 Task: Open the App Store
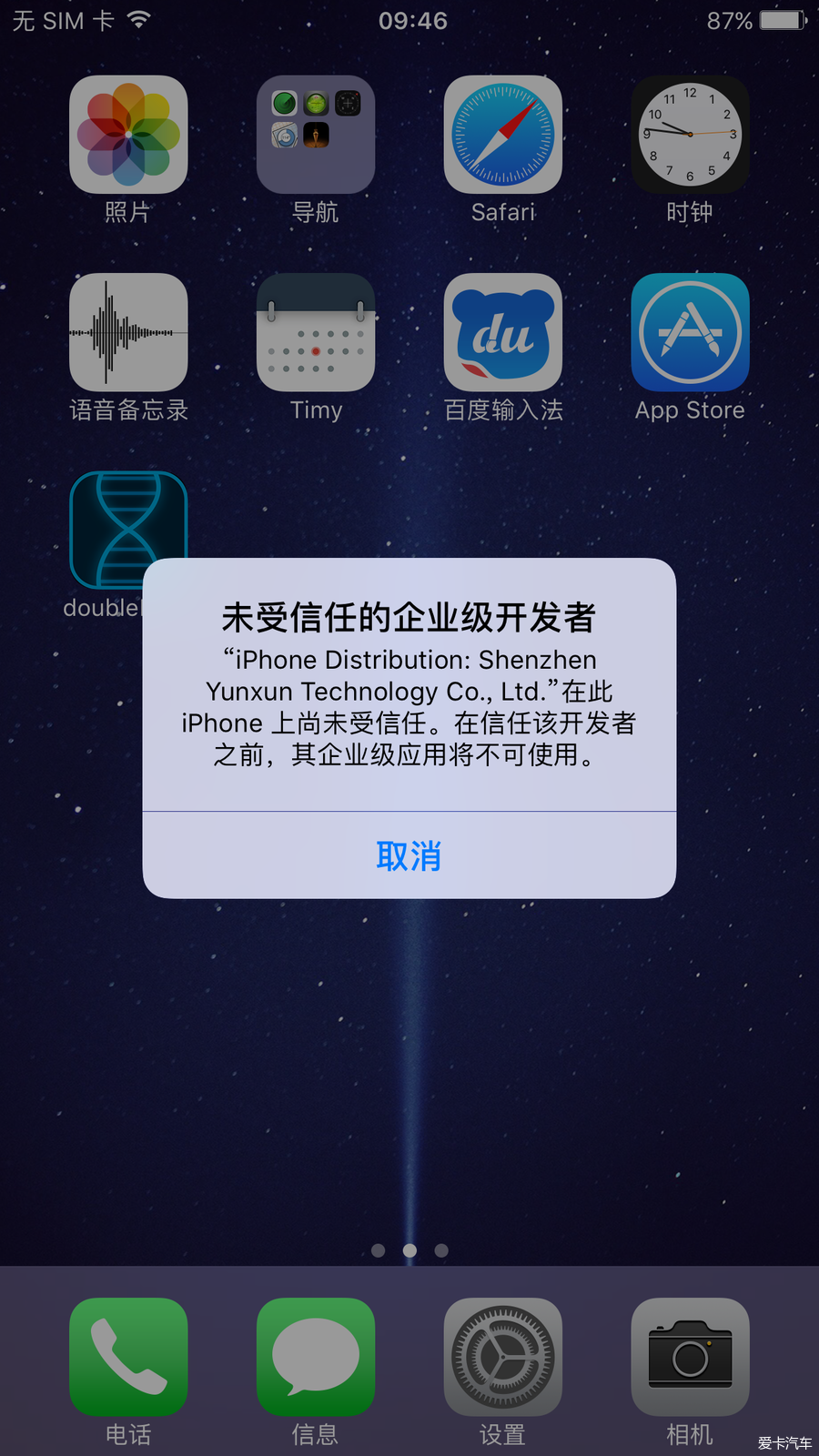690,332
